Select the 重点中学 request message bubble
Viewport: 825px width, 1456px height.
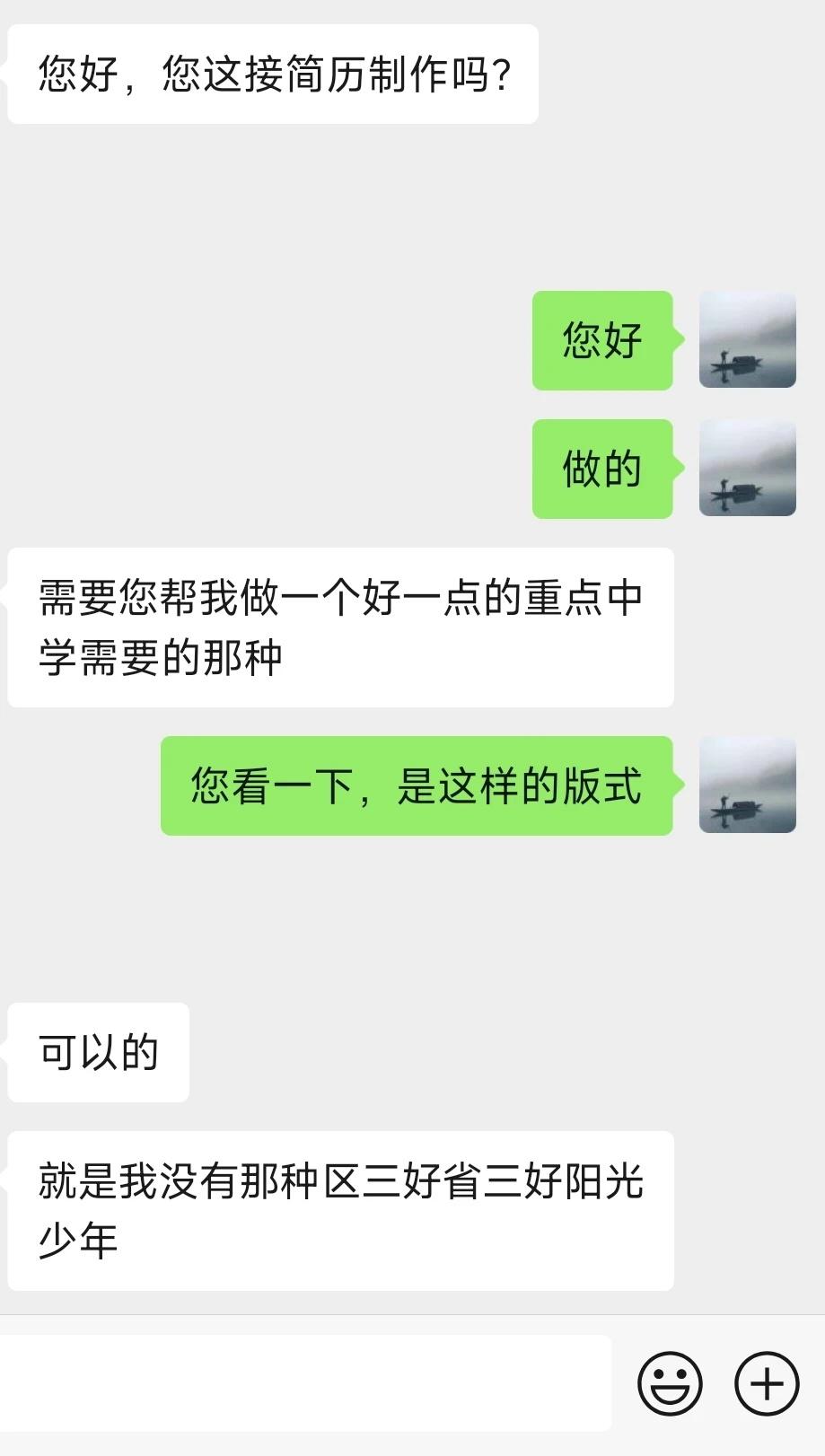pyautogui.click(x=339, y=626)
